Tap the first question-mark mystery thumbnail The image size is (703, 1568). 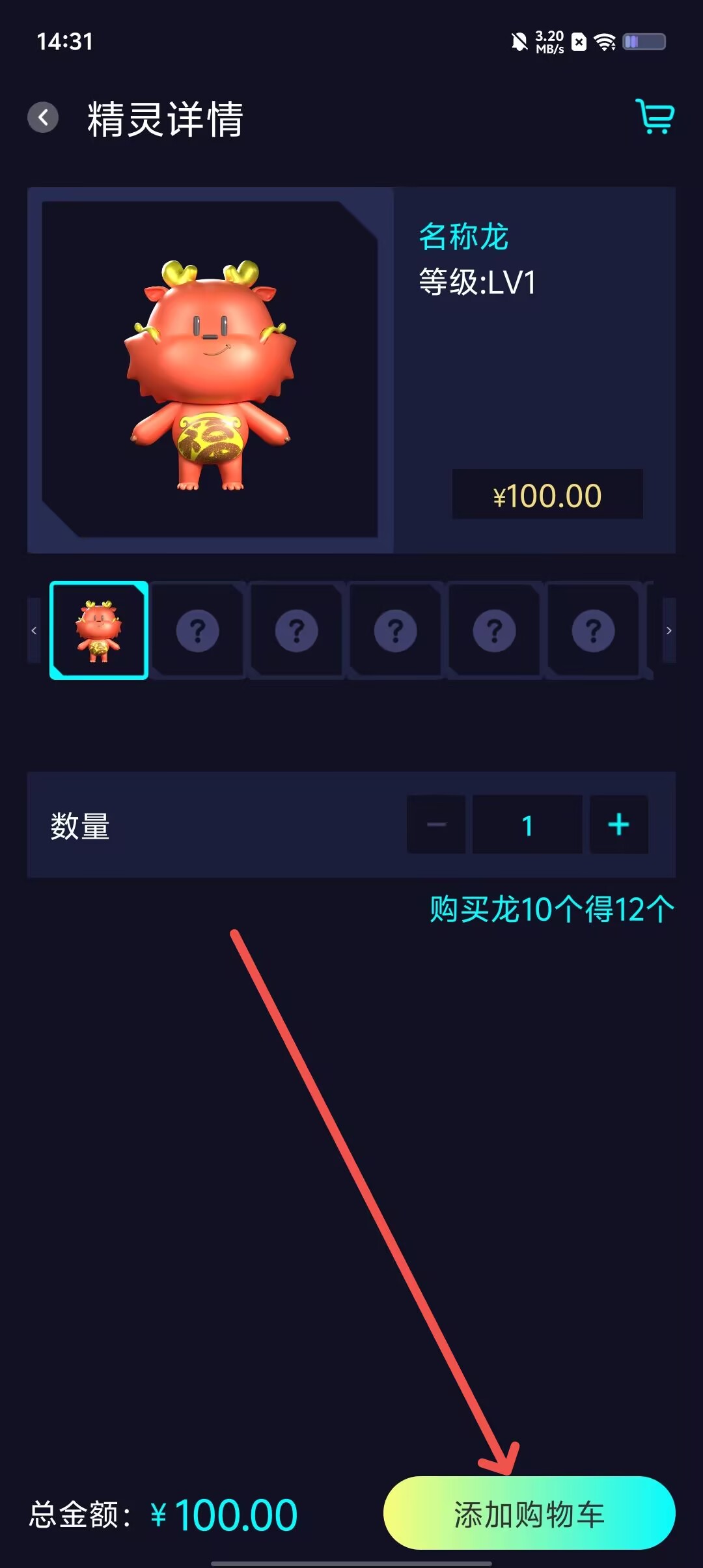198,630
